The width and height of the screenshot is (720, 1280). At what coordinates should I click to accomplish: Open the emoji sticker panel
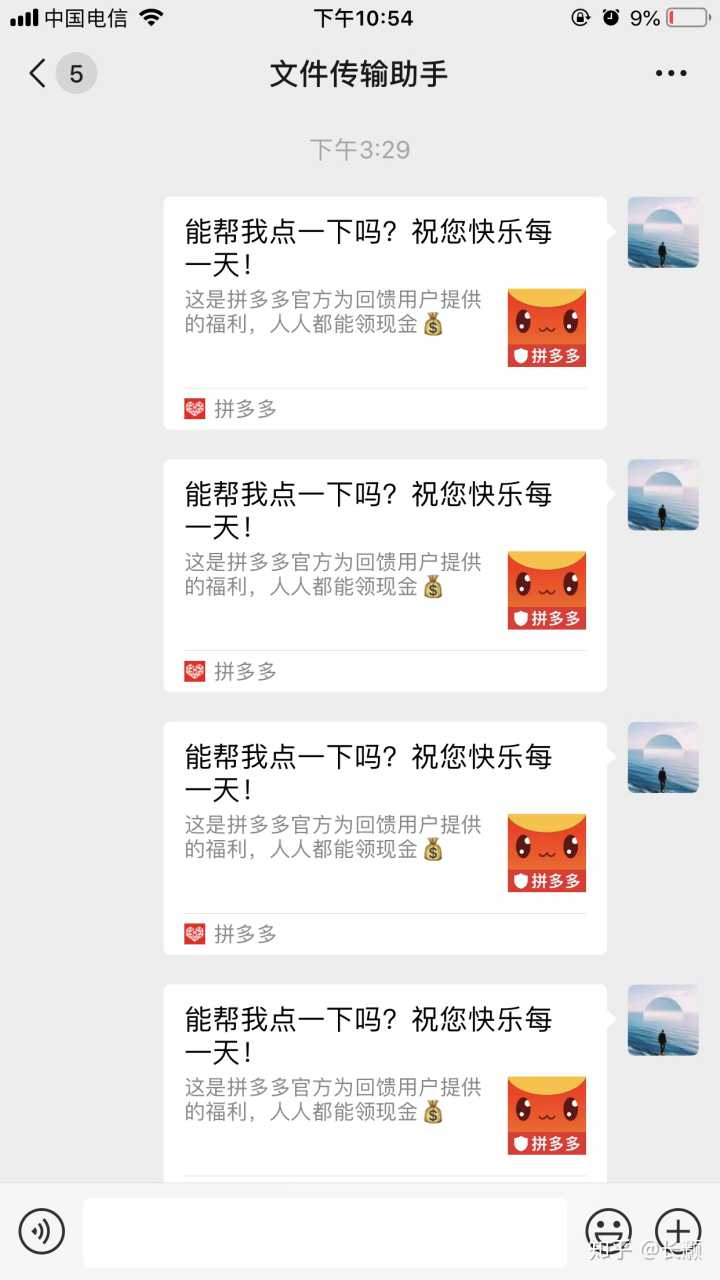608,1231
